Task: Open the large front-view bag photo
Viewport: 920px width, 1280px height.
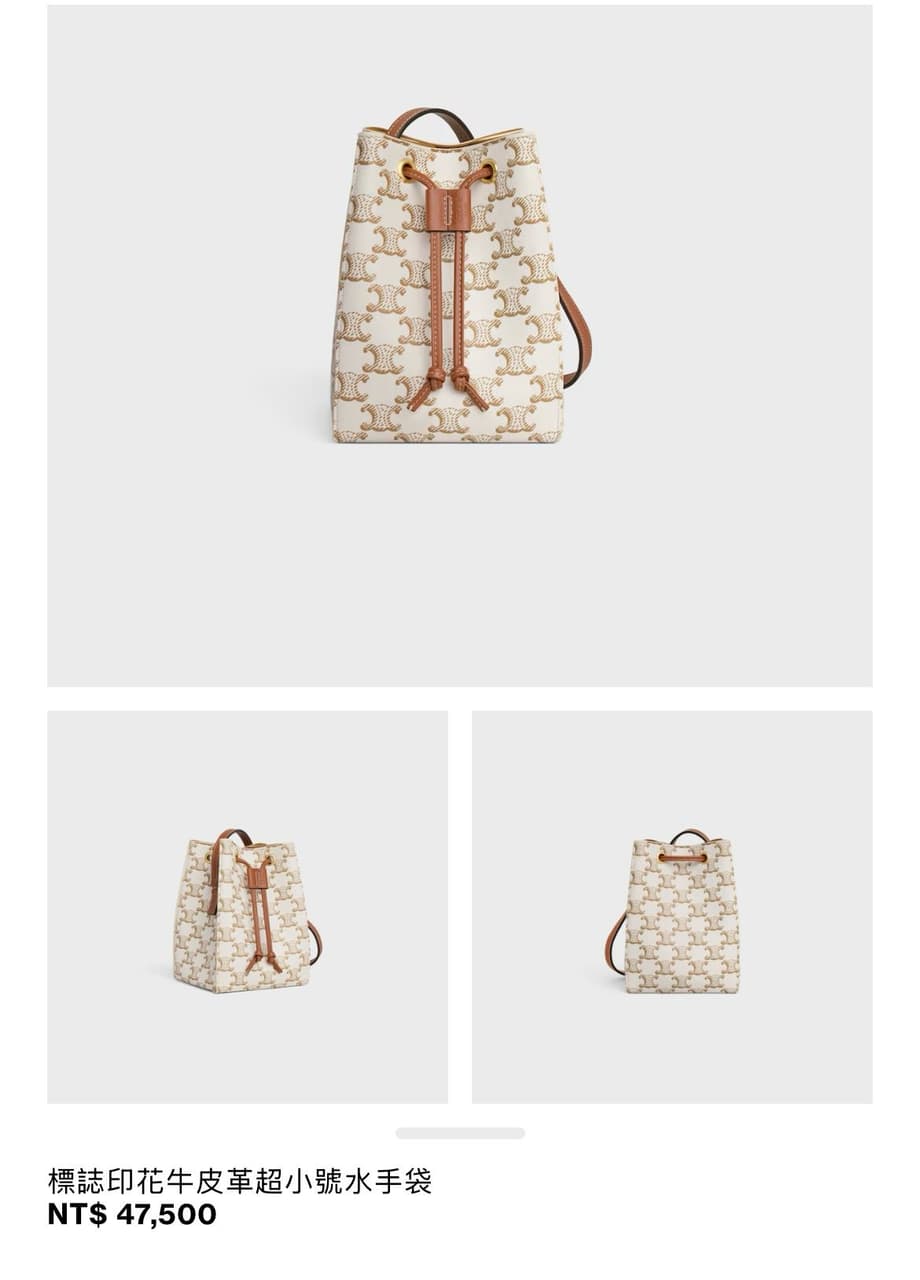Action: coord(459,345)
